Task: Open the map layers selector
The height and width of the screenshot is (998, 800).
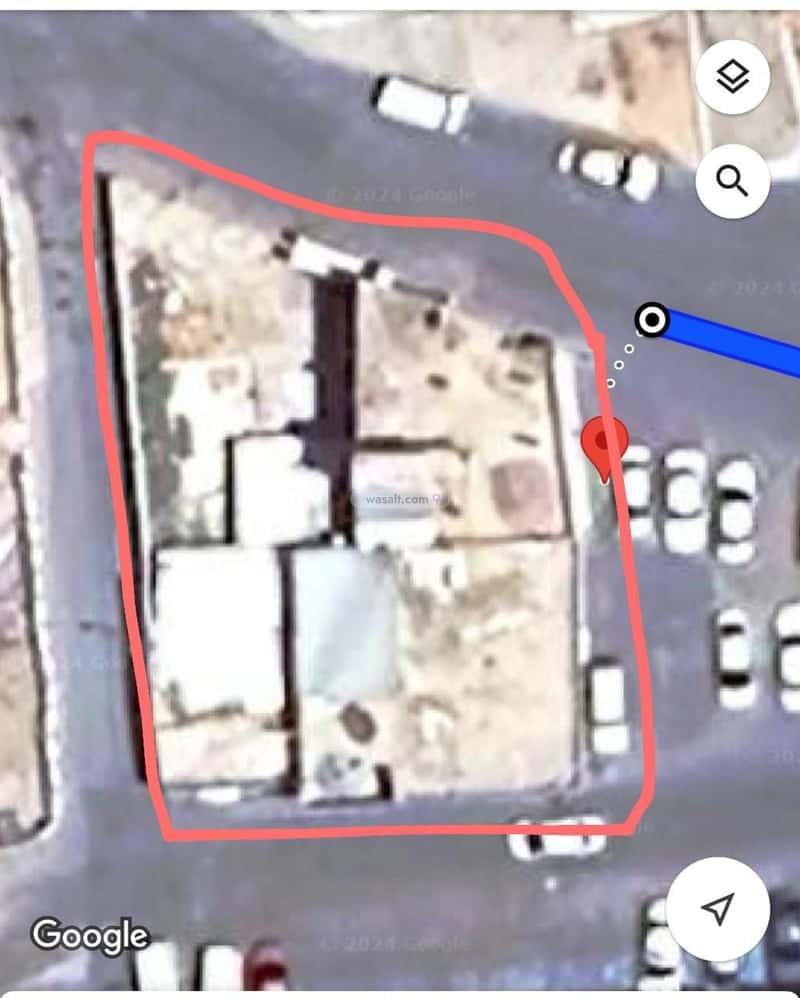Action: click(x=733, y=77)
